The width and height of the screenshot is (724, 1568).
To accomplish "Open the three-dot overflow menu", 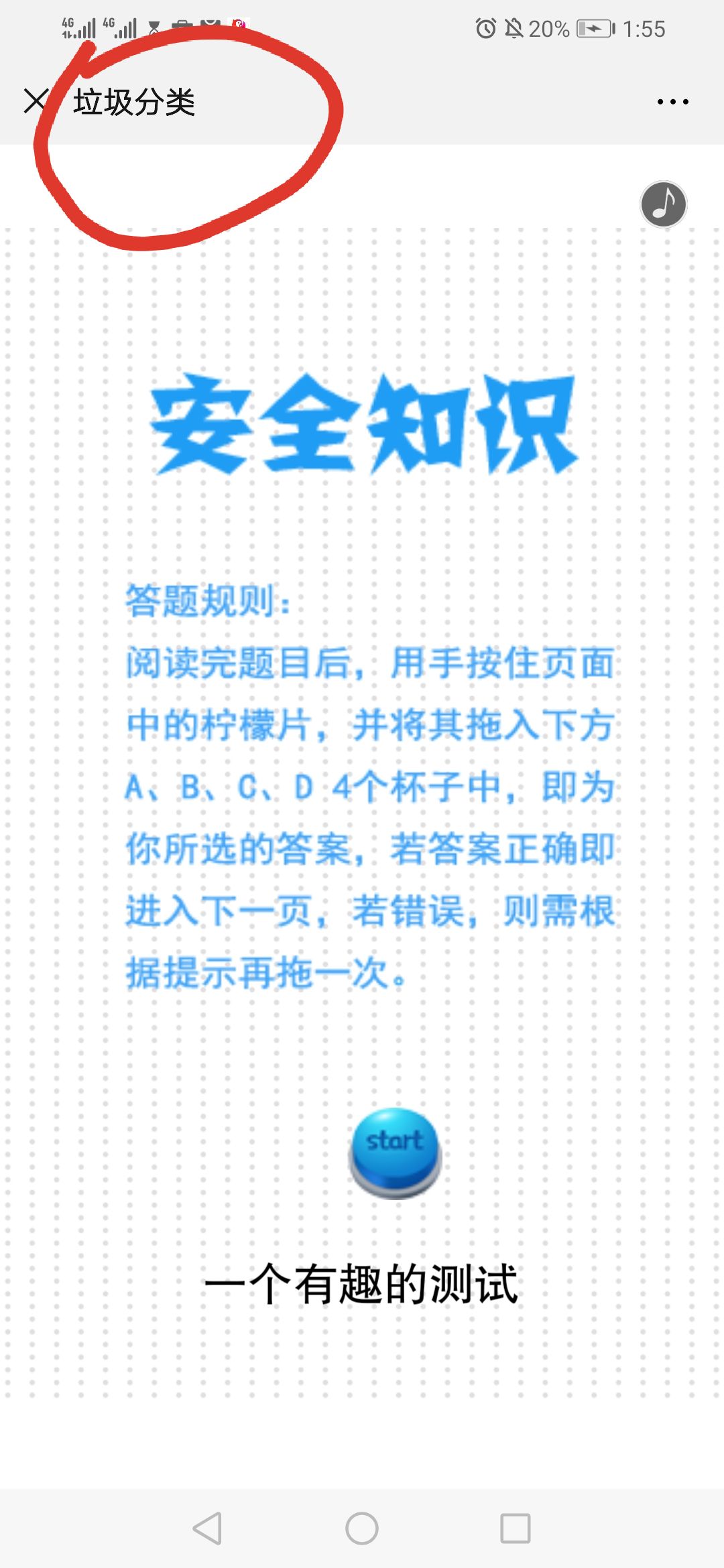I will coord(672,102).
